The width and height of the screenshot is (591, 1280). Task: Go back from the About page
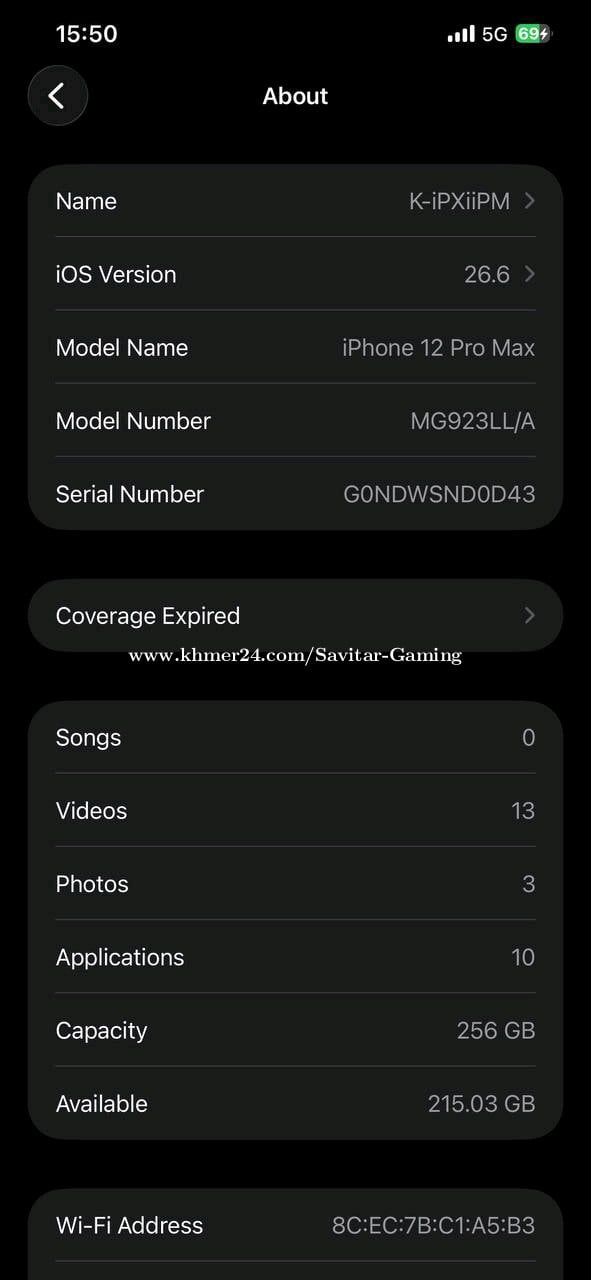[58, 96]
